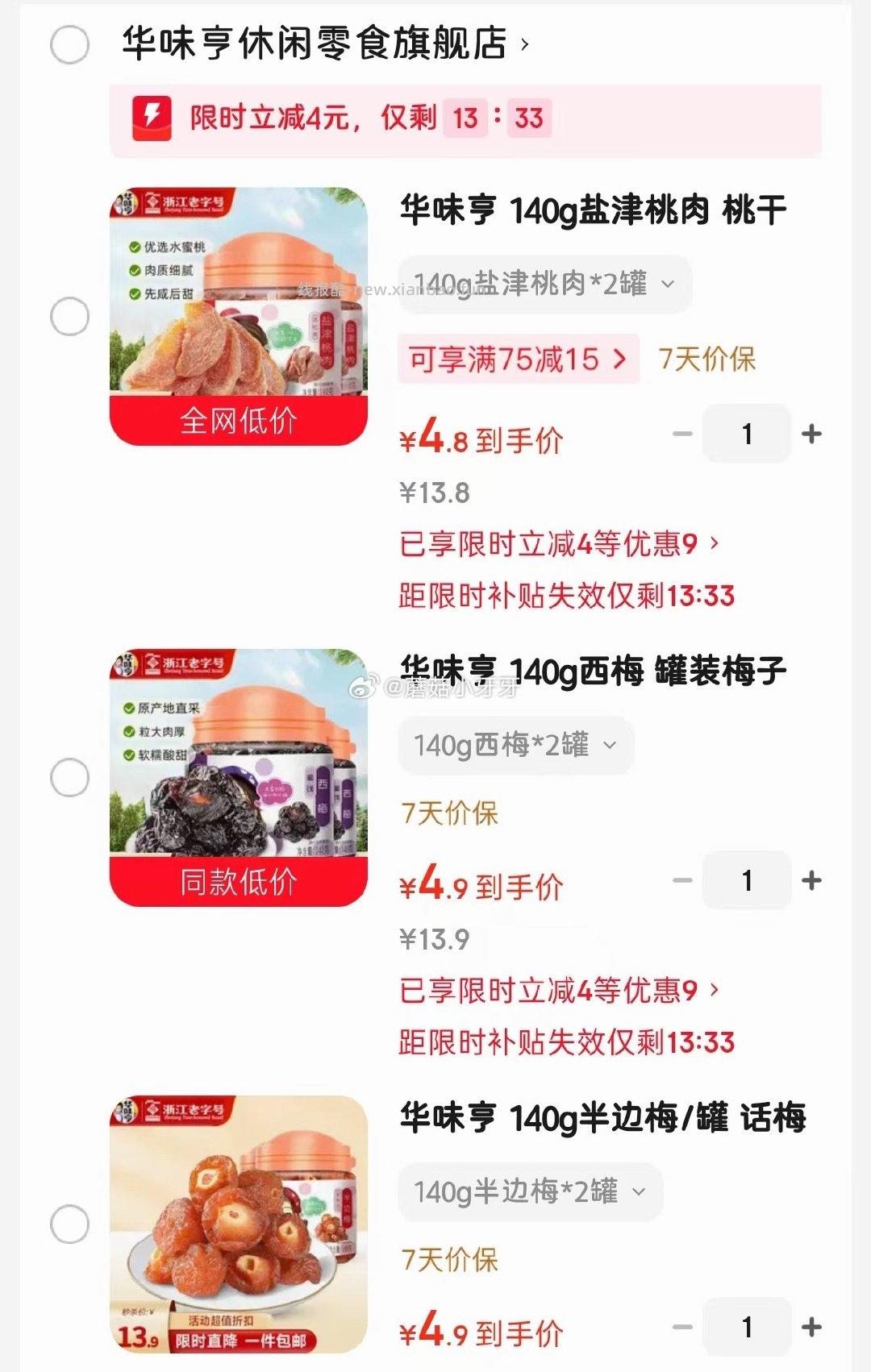Toggle the store select-all checkbox
871x1372 pixels.
pos(71,46)
